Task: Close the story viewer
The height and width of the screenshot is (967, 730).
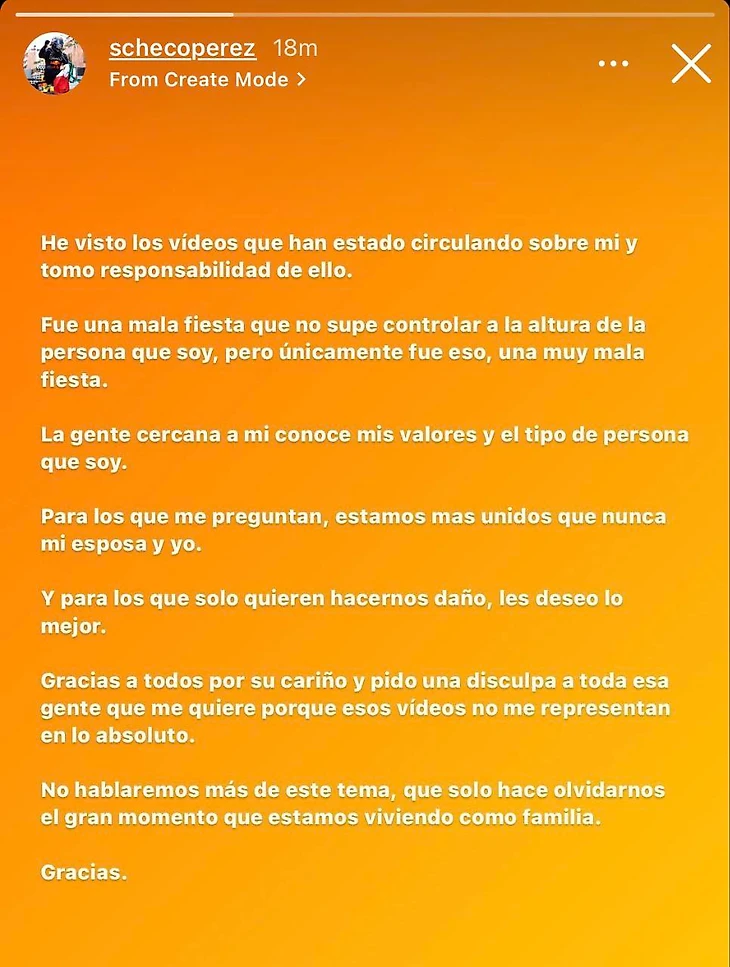Action: (x=690, y=64)
